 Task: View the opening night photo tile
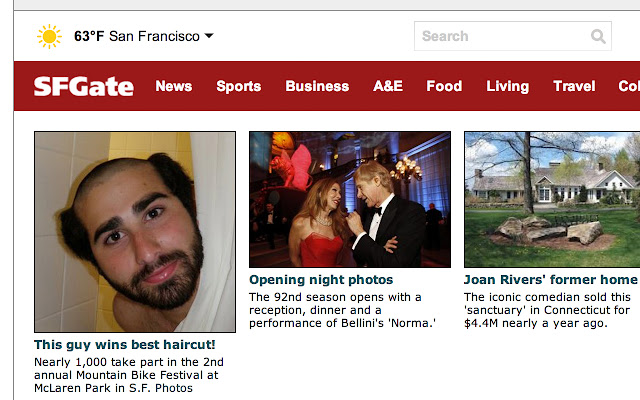click(350, 199)
